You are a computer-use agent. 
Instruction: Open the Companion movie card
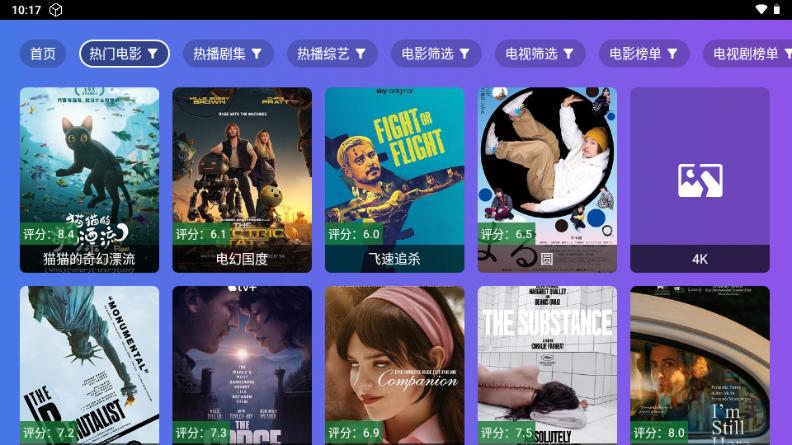(x=395, y=365)
